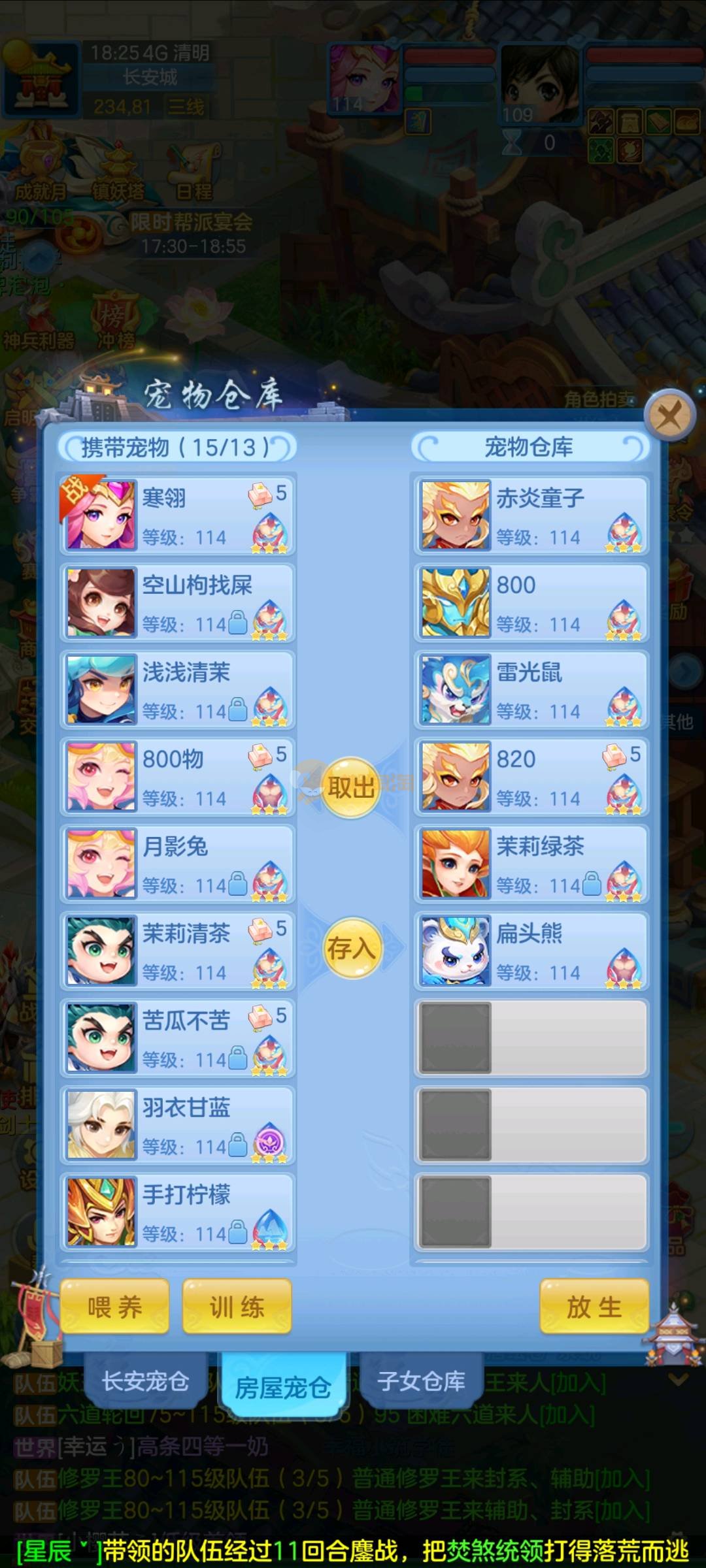Screen dimensions: 706x1568
Task: Tap the 放生 button
Action: 594,1307
